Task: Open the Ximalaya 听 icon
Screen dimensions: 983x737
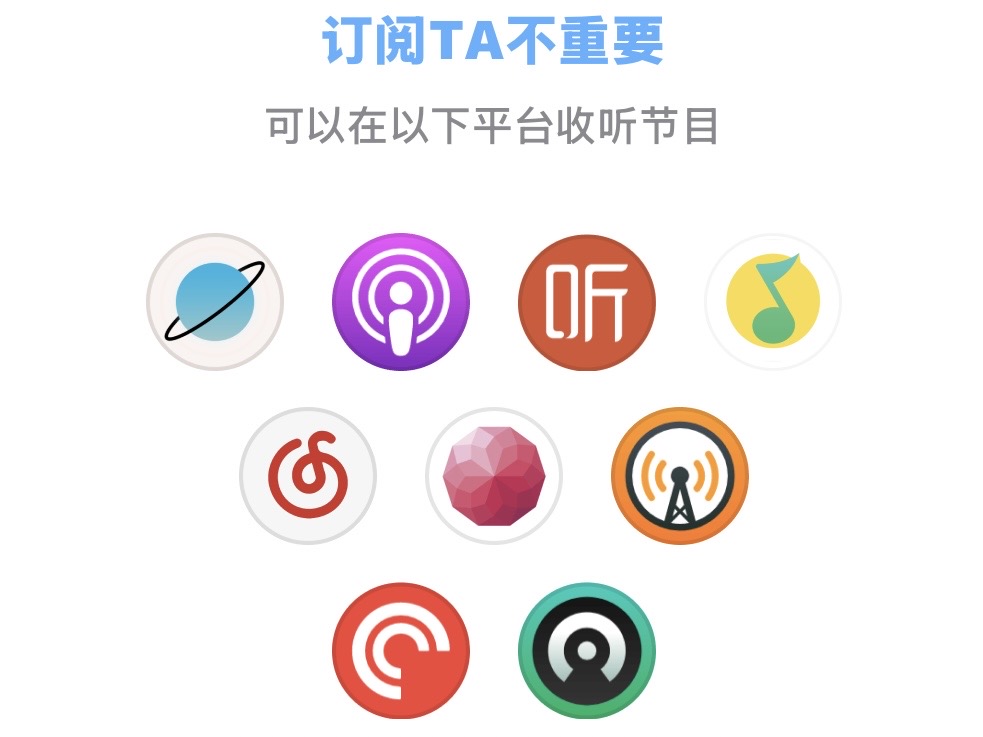Action: click(586, 302)
